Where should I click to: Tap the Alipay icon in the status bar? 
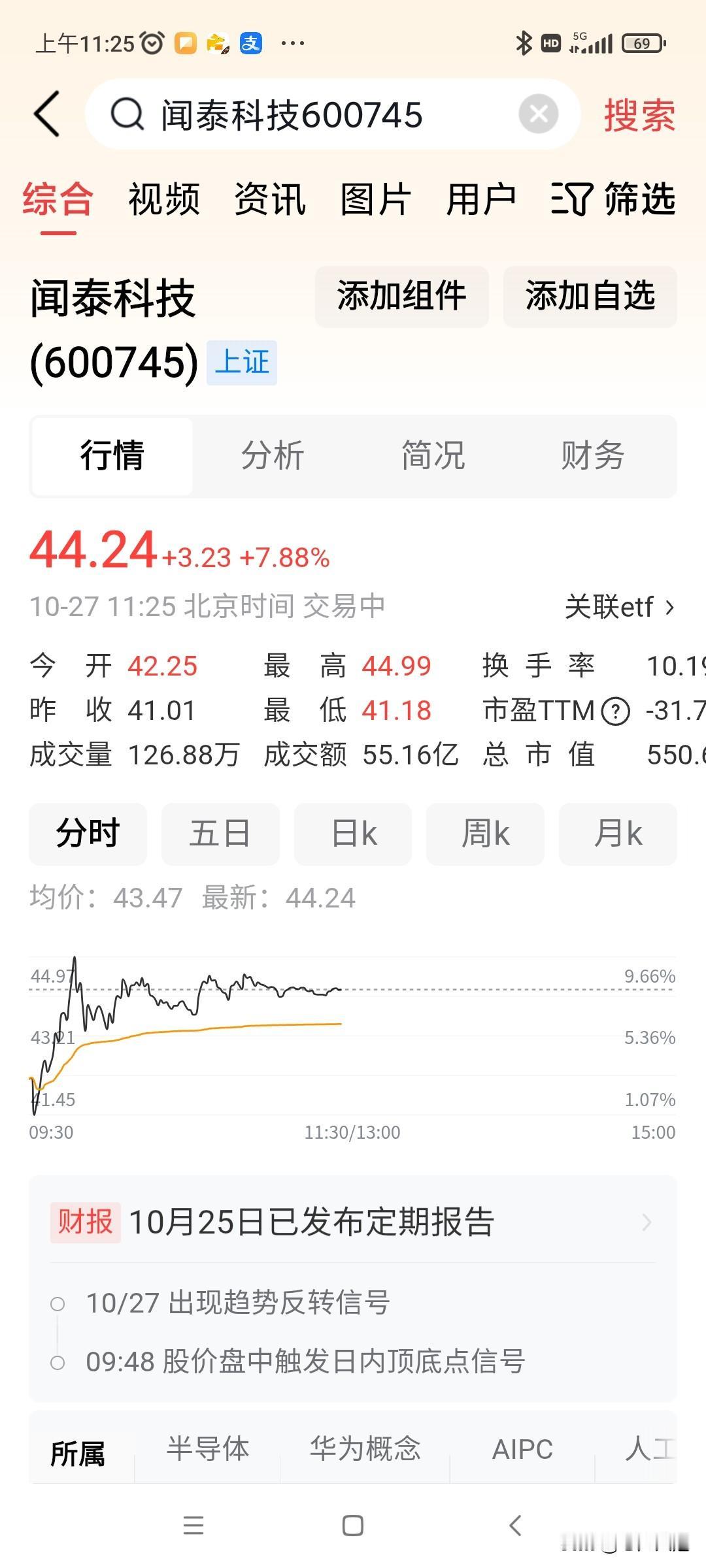252,42
